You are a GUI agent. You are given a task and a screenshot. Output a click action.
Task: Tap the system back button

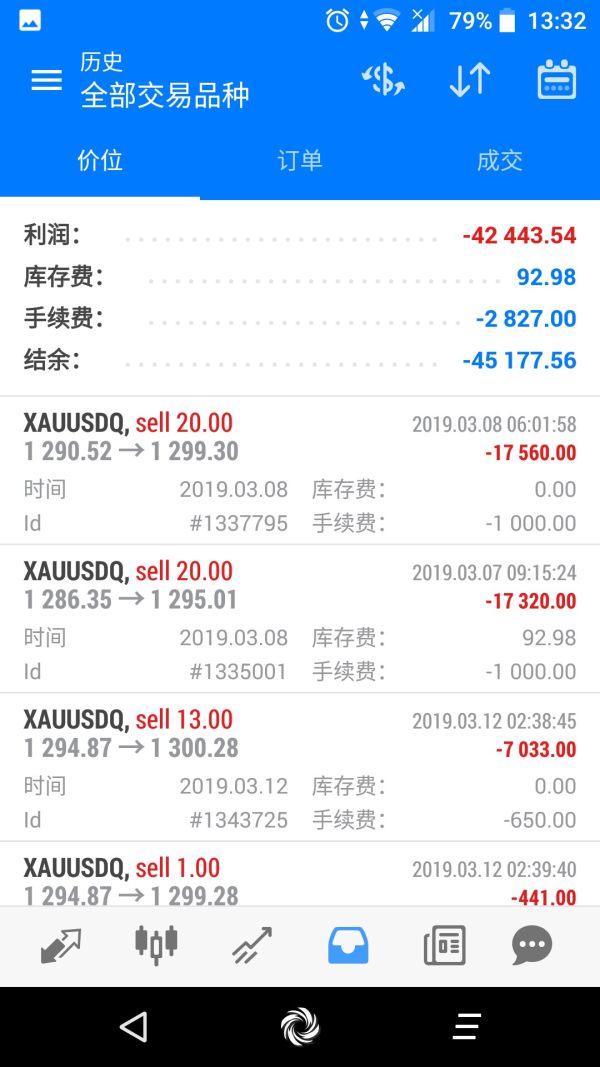click(x=133, y=1027)
